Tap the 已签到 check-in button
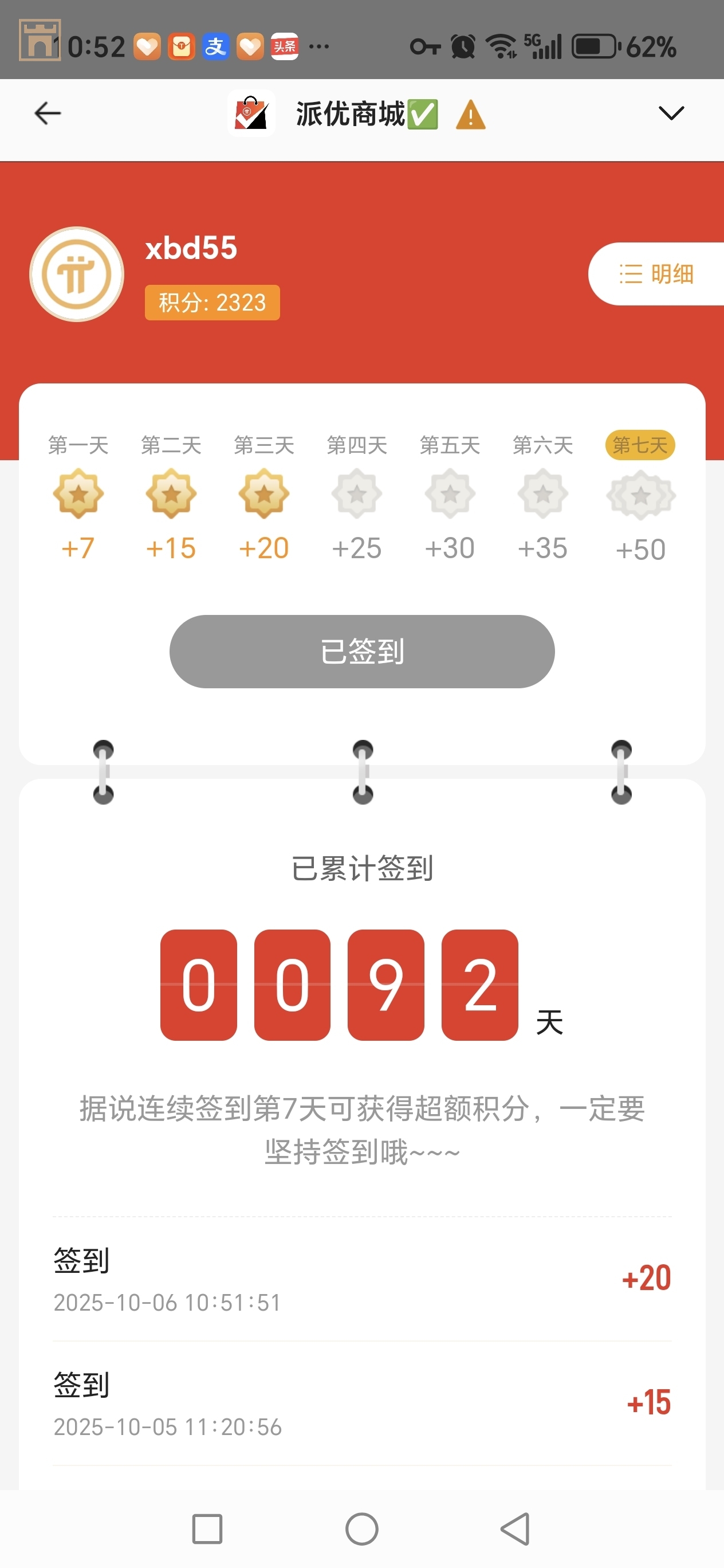This screenshot has height=1568, width=724. point(362,651)
